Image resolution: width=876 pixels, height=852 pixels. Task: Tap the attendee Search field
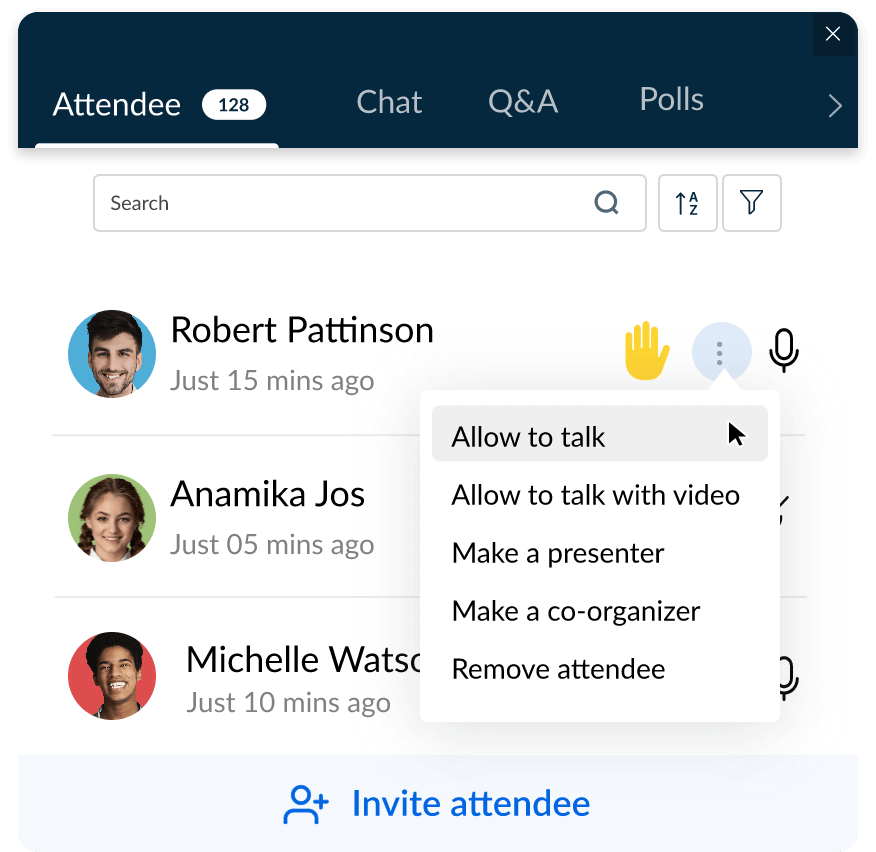350,203
